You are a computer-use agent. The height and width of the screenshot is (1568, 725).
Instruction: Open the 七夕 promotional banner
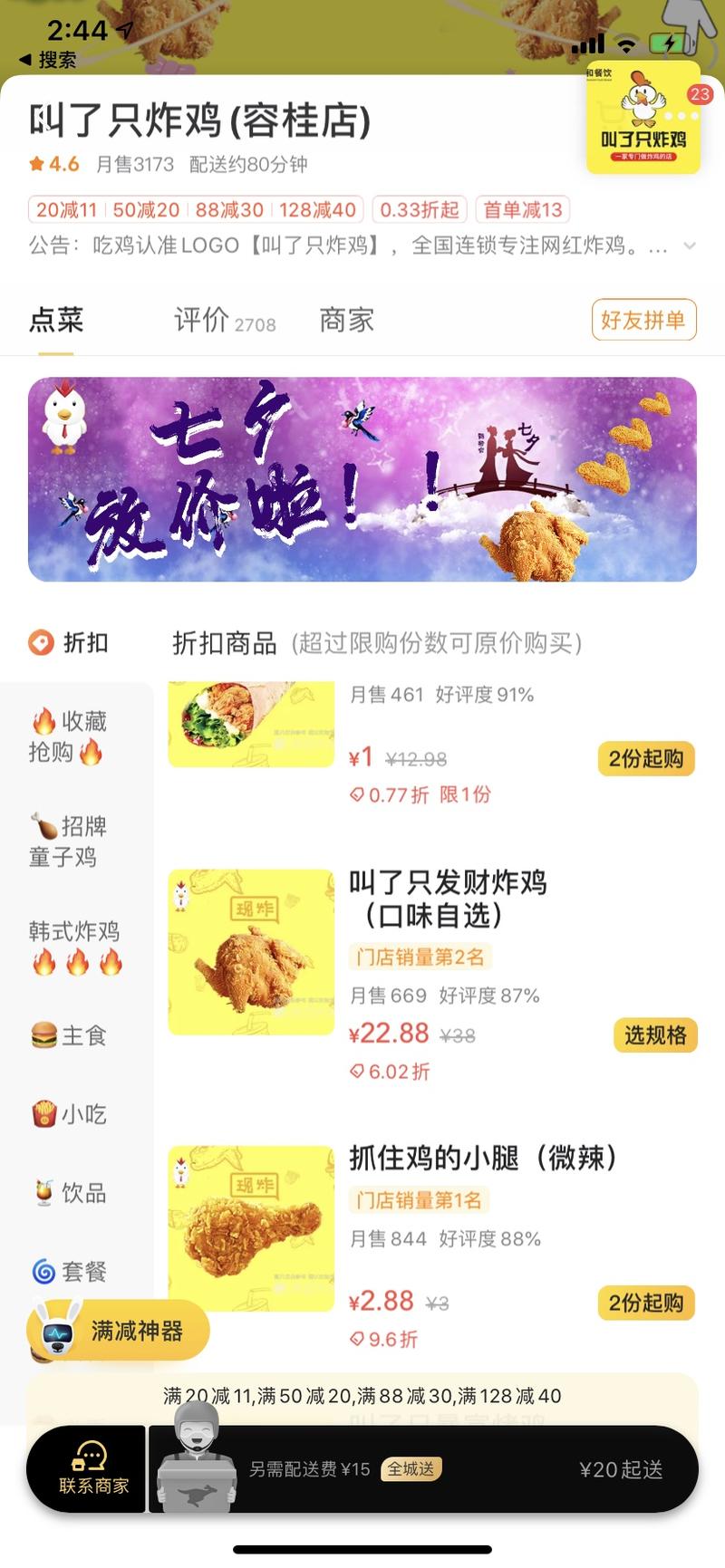362,481
